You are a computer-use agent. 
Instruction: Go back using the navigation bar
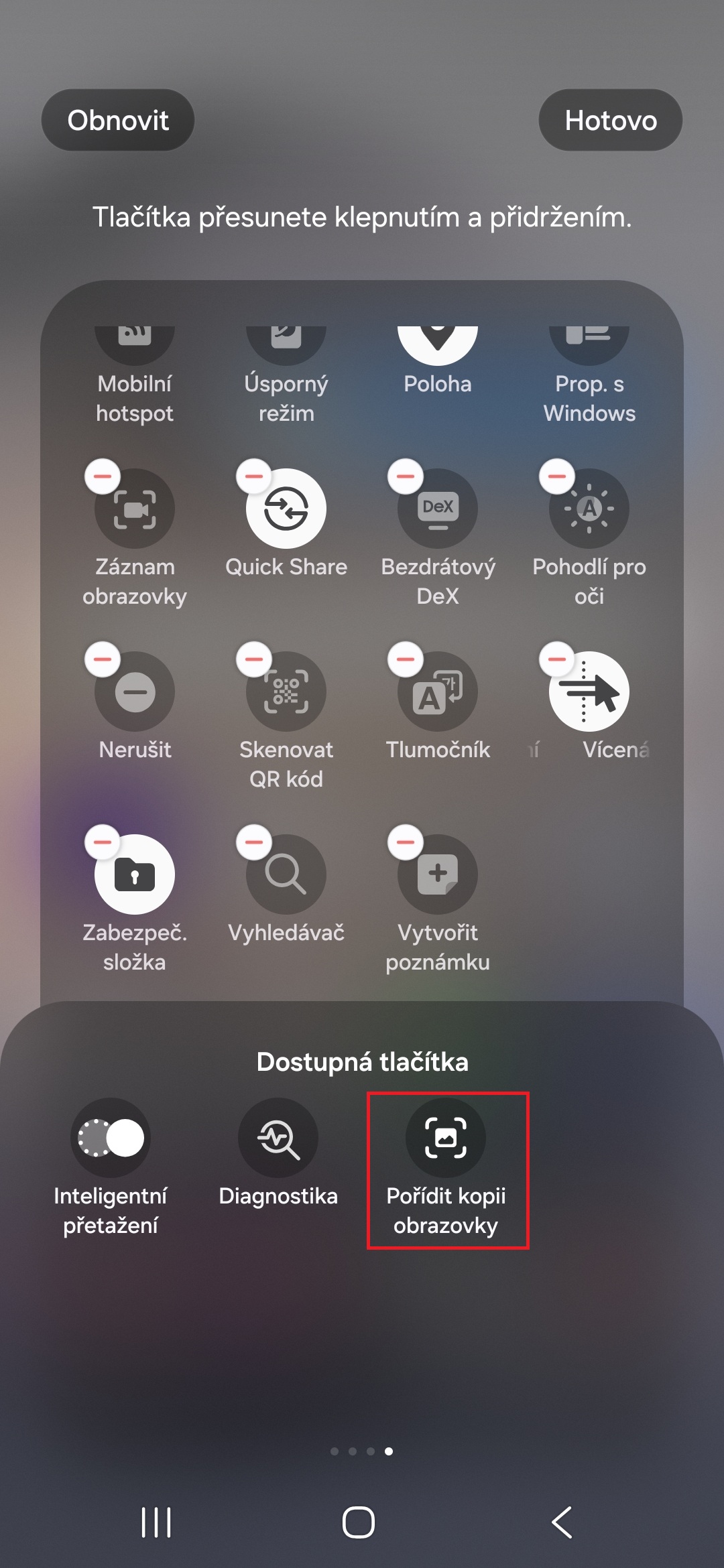click(562, 1522)
